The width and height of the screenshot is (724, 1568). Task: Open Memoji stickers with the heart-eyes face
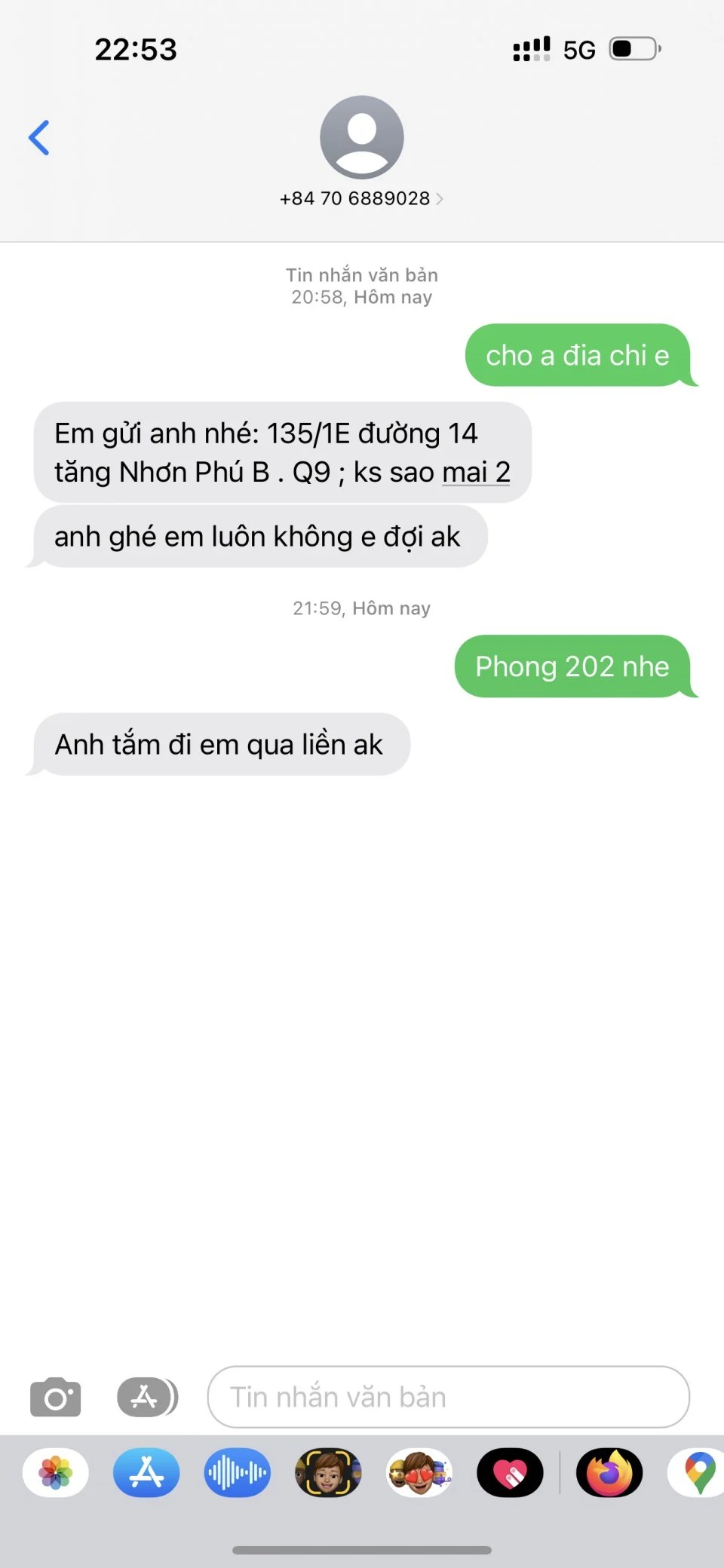tap(419, 1472)
